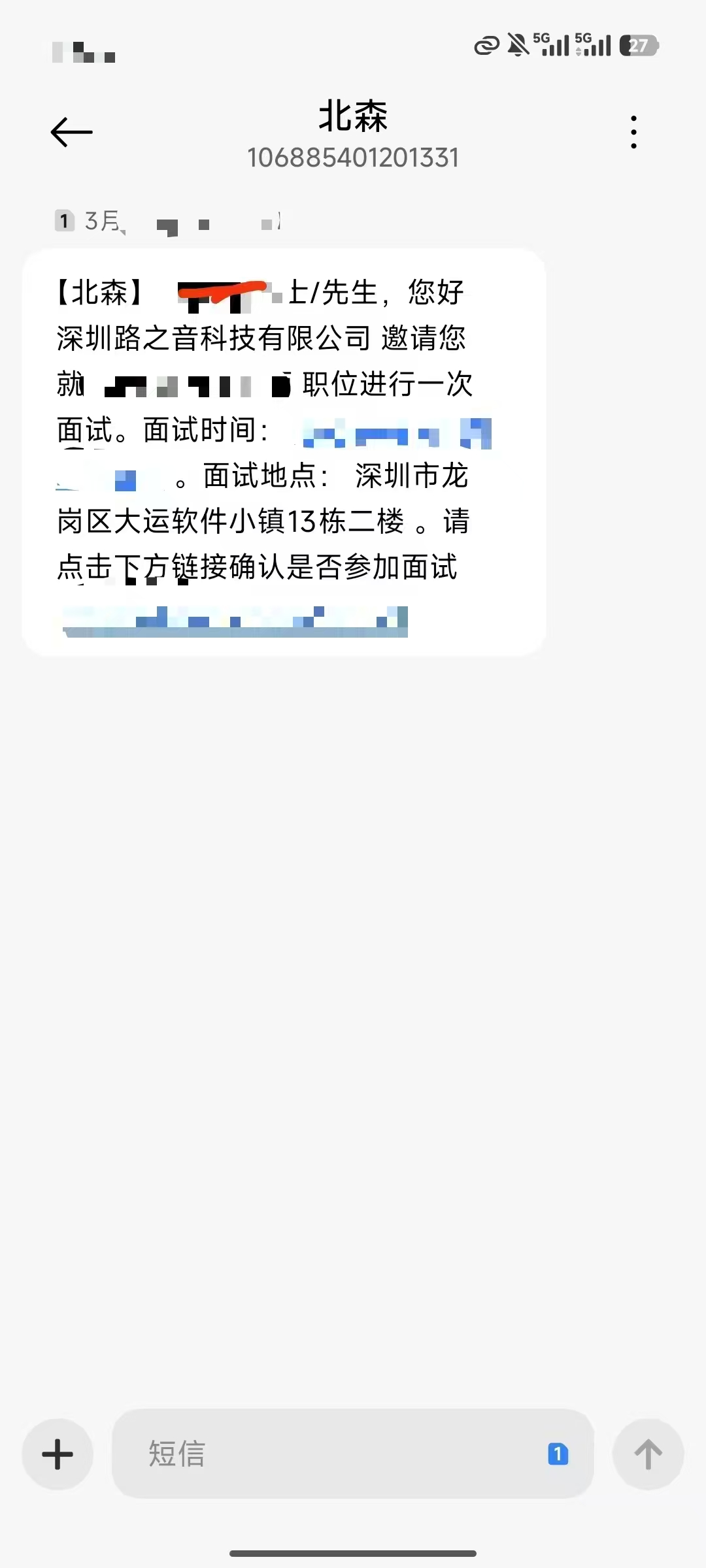Go back to the message list
Image resolution: width=706 pixels, height=1568 pixels.
[x=71, y=133]
